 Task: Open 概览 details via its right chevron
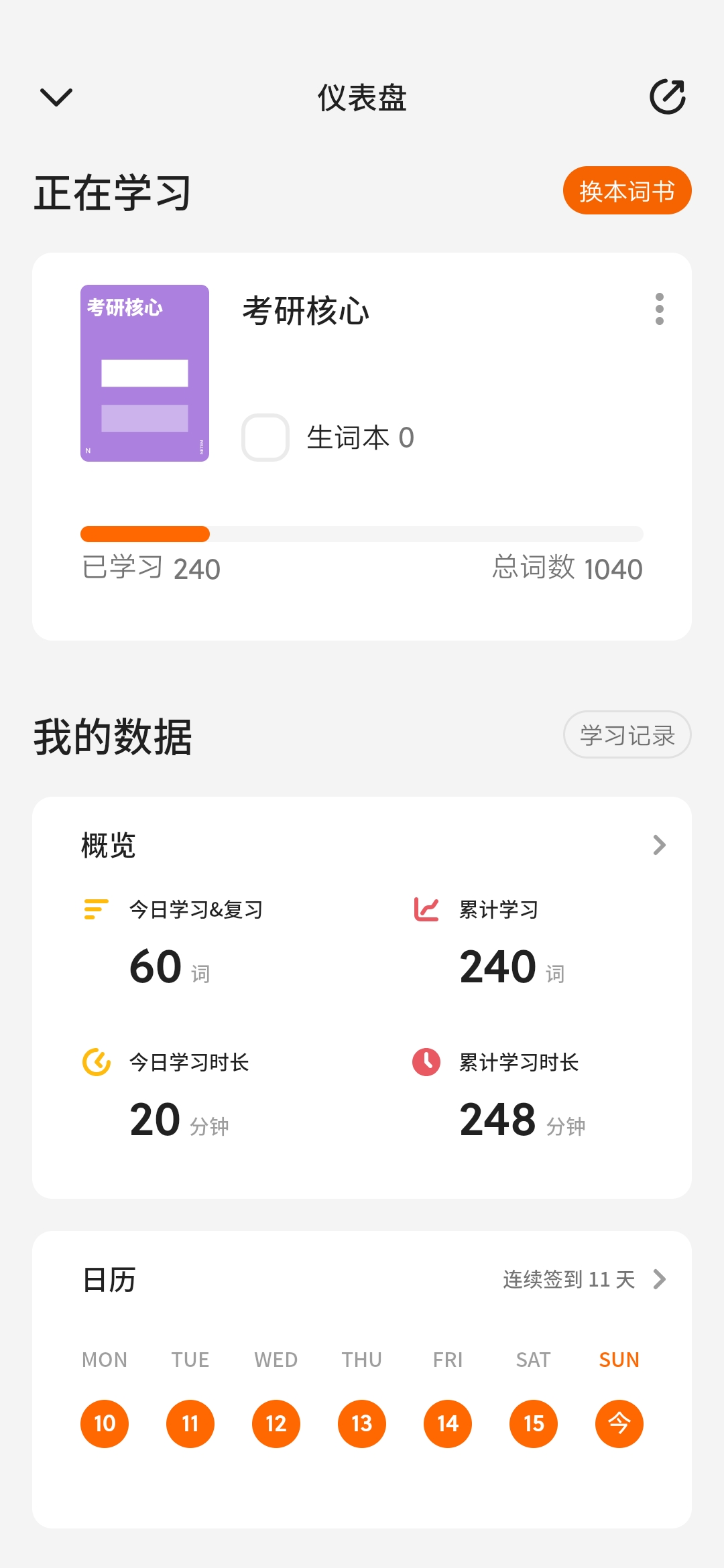click(660, 845)
